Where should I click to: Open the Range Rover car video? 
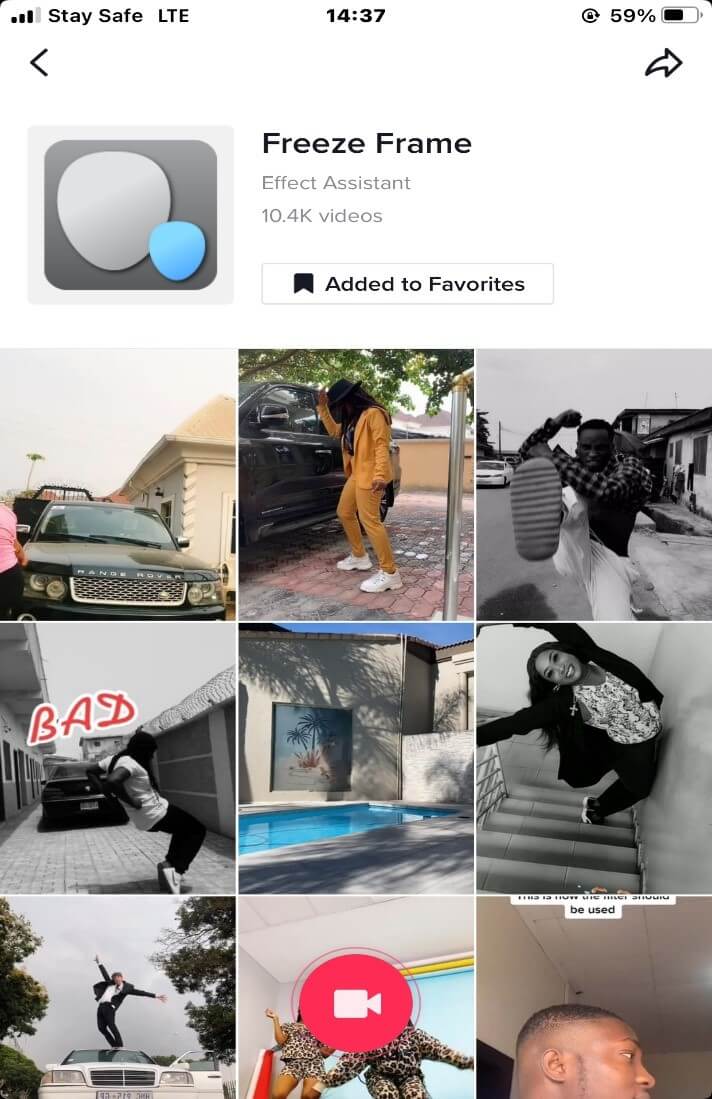(x=118, y=484)
